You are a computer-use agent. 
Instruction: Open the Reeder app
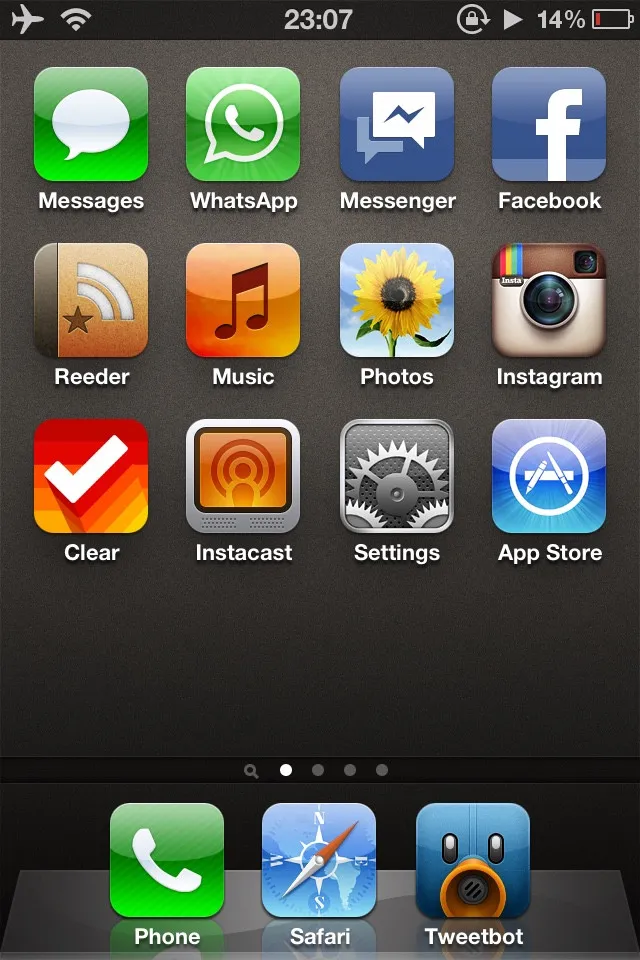pos(91,301)
